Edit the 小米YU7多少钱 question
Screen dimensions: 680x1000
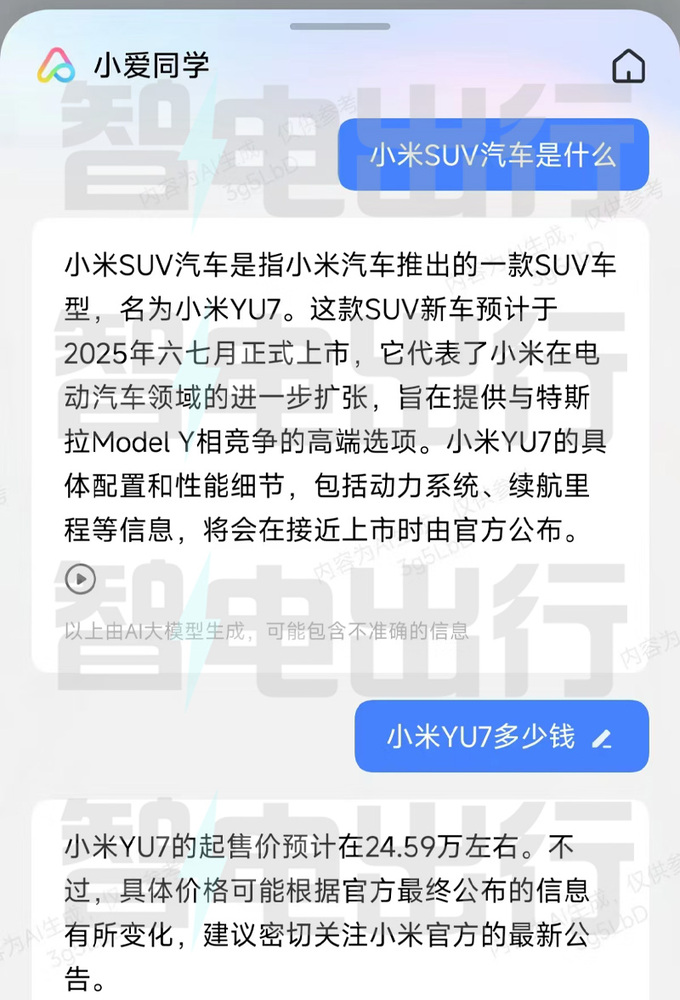pos(601,739)
